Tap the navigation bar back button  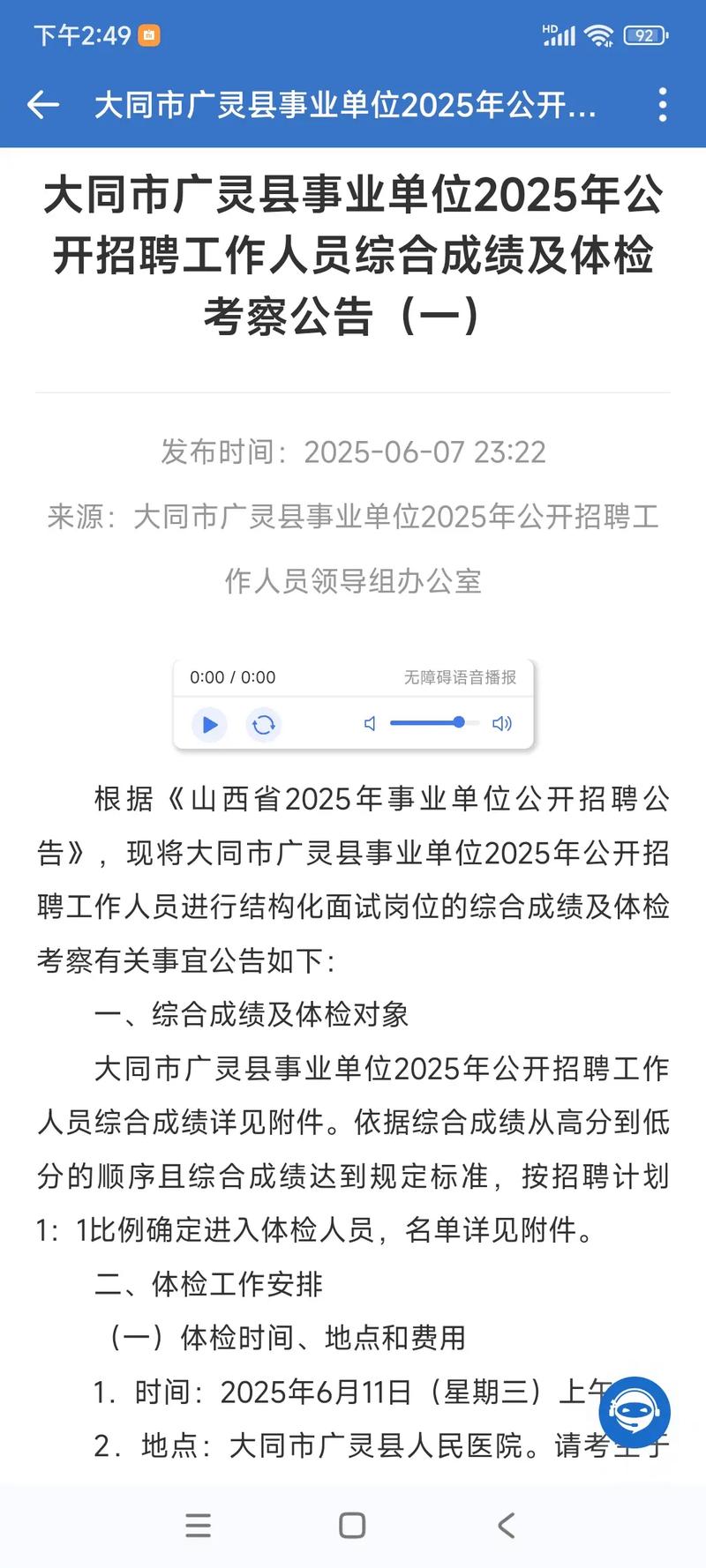pos(505,1527)
